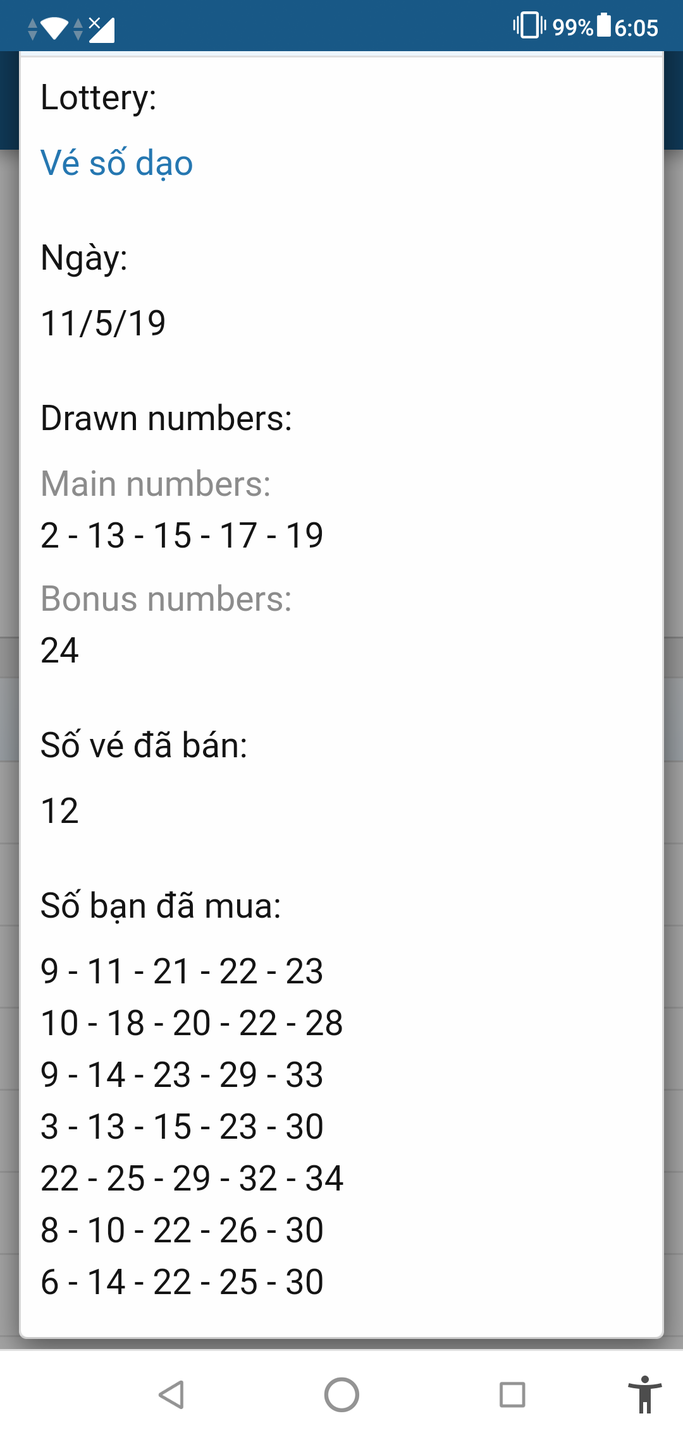Go back with the system back button
The image size is (683, 1440).
pyautogui.click(x=172, y=1394)
